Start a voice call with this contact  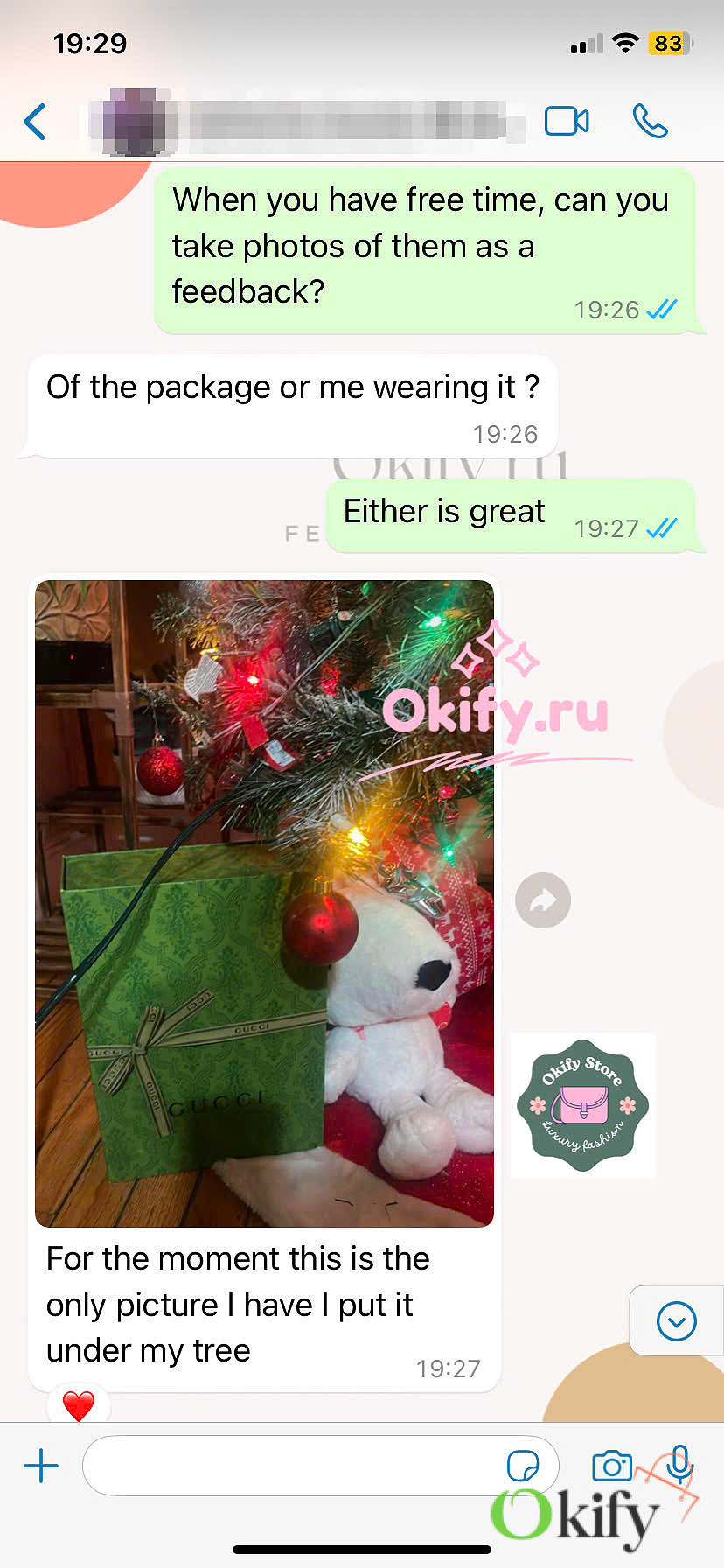click(x=651, y=122)
